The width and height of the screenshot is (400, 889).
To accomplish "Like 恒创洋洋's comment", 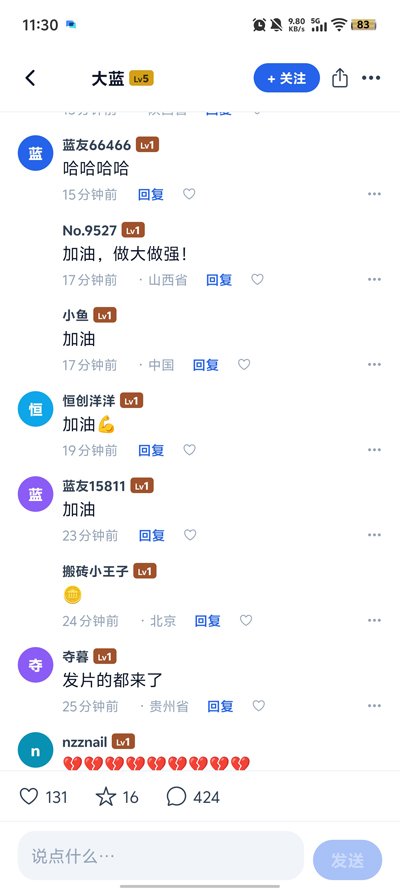I will pyautogui.click(x=189, y=450).
